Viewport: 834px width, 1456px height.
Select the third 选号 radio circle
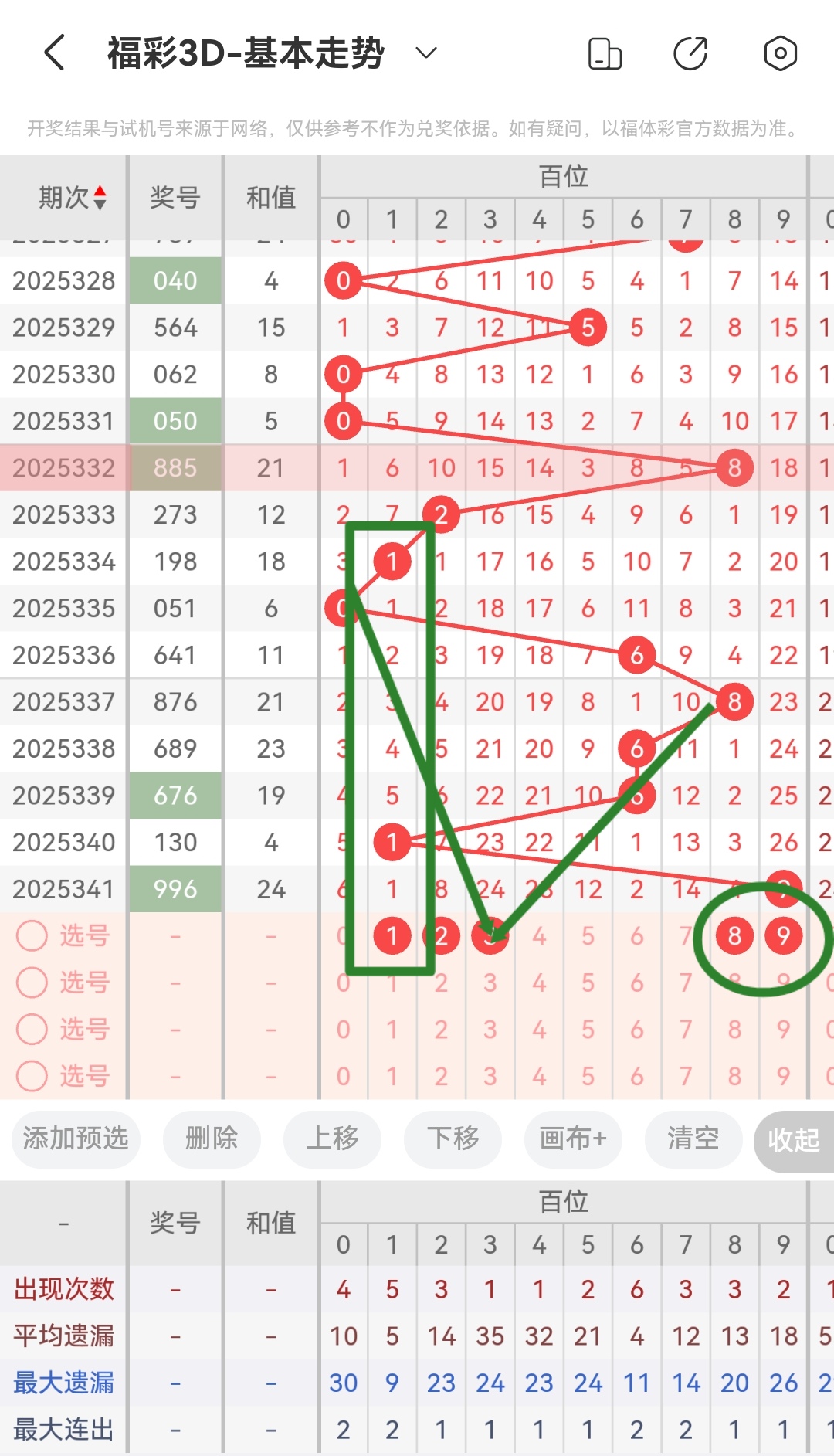32,1030
